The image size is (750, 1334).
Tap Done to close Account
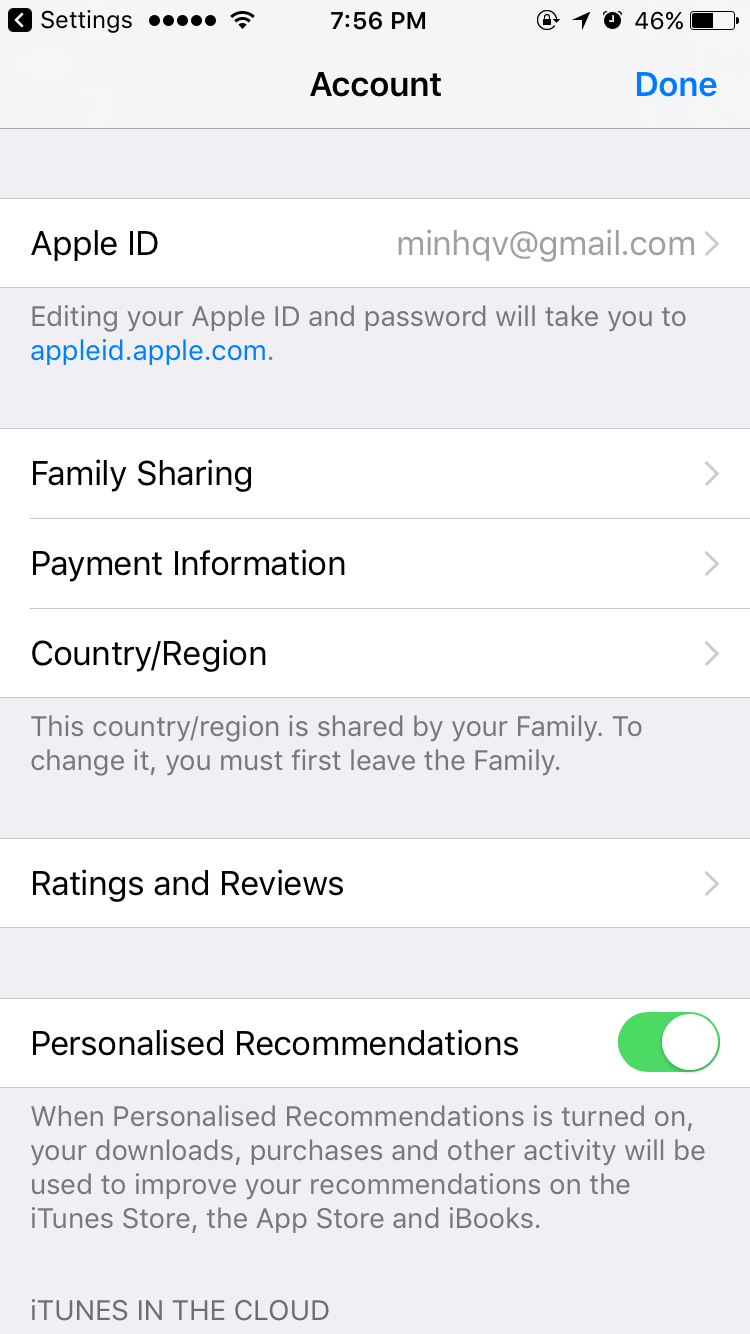pyautogui.click(x=675, y=85)
